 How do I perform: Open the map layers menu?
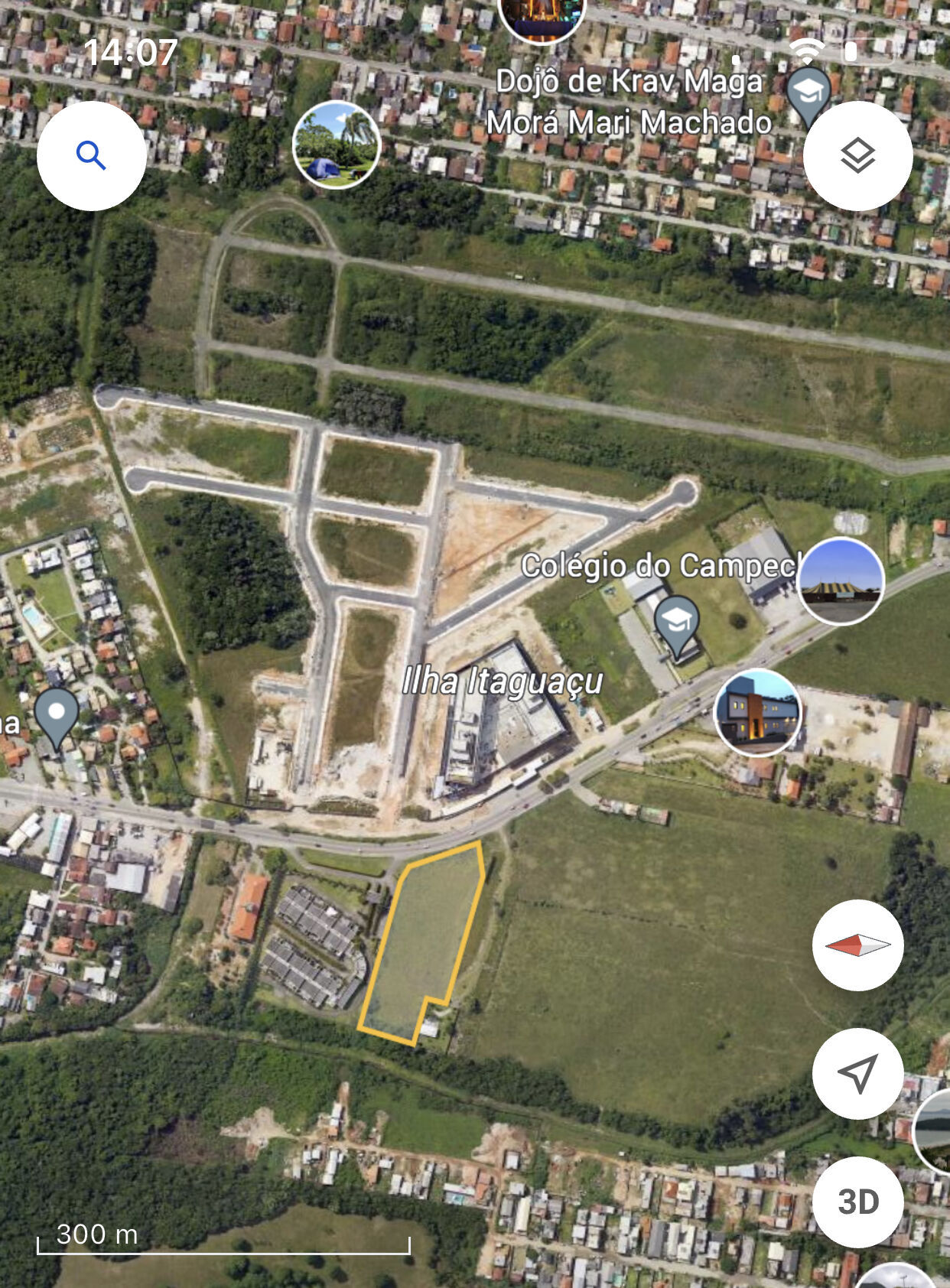[857, 156]
